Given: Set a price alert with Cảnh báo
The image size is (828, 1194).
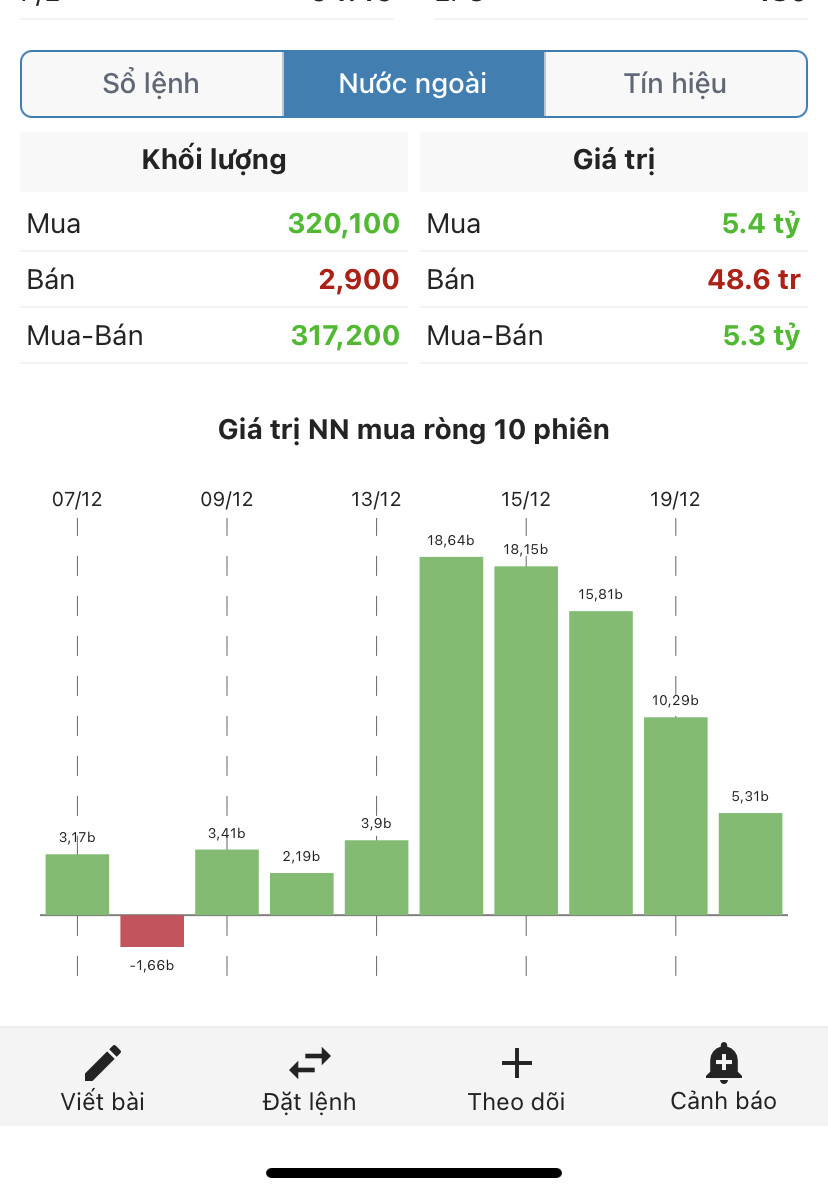Looking at the screenshot, I should 723,1078.
